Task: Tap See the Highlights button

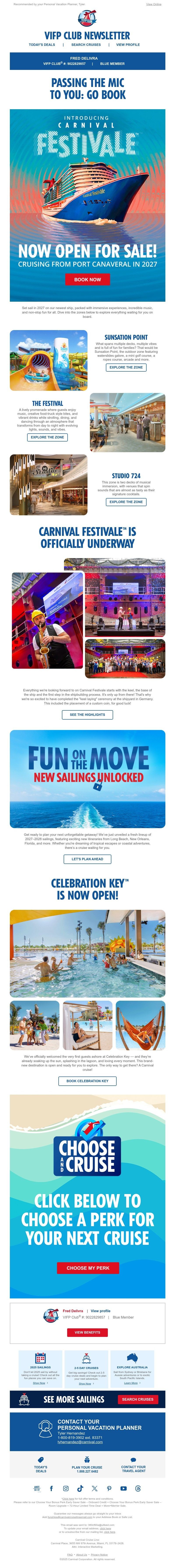Action: (87, 715)
